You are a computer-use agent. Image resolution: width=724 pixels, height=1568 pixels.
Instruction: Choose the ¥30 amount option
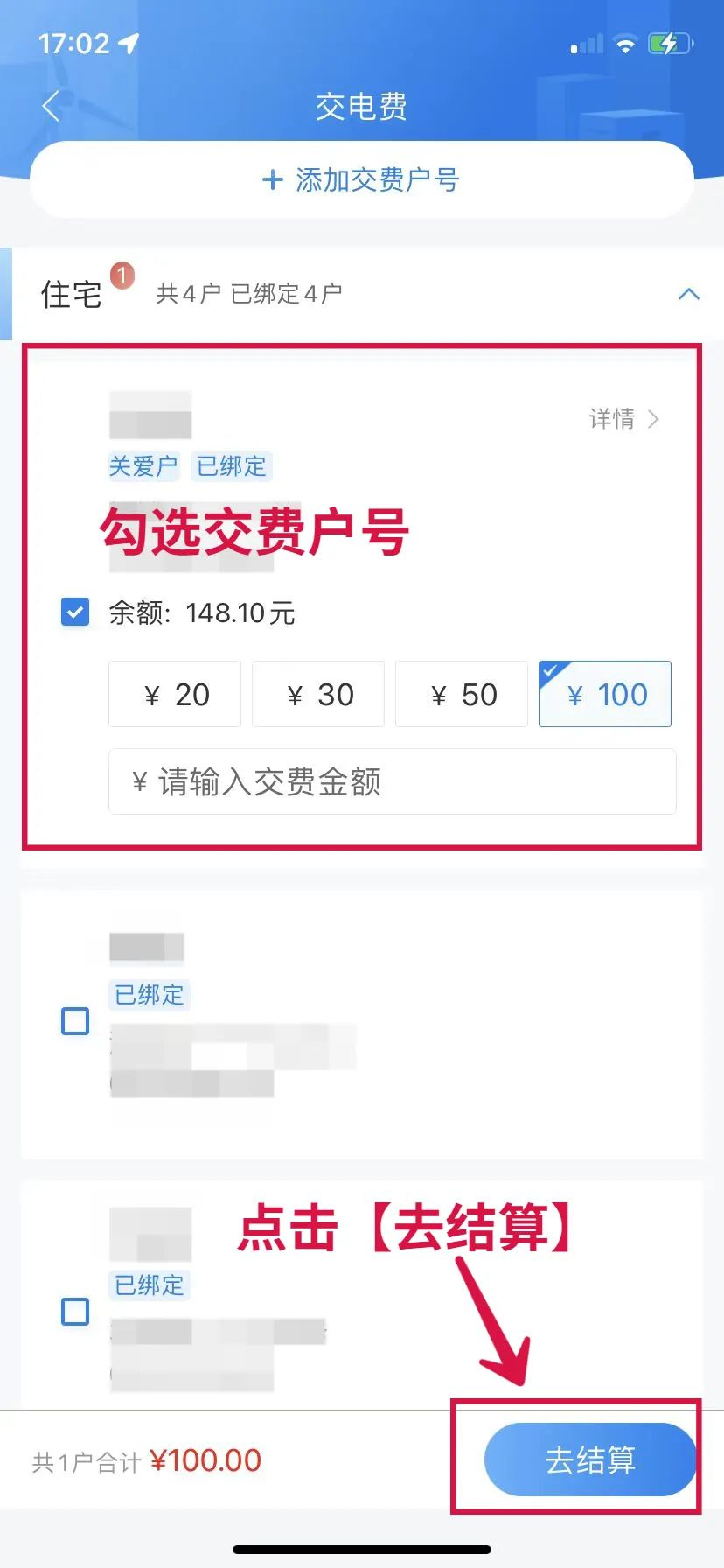[318, 695]
